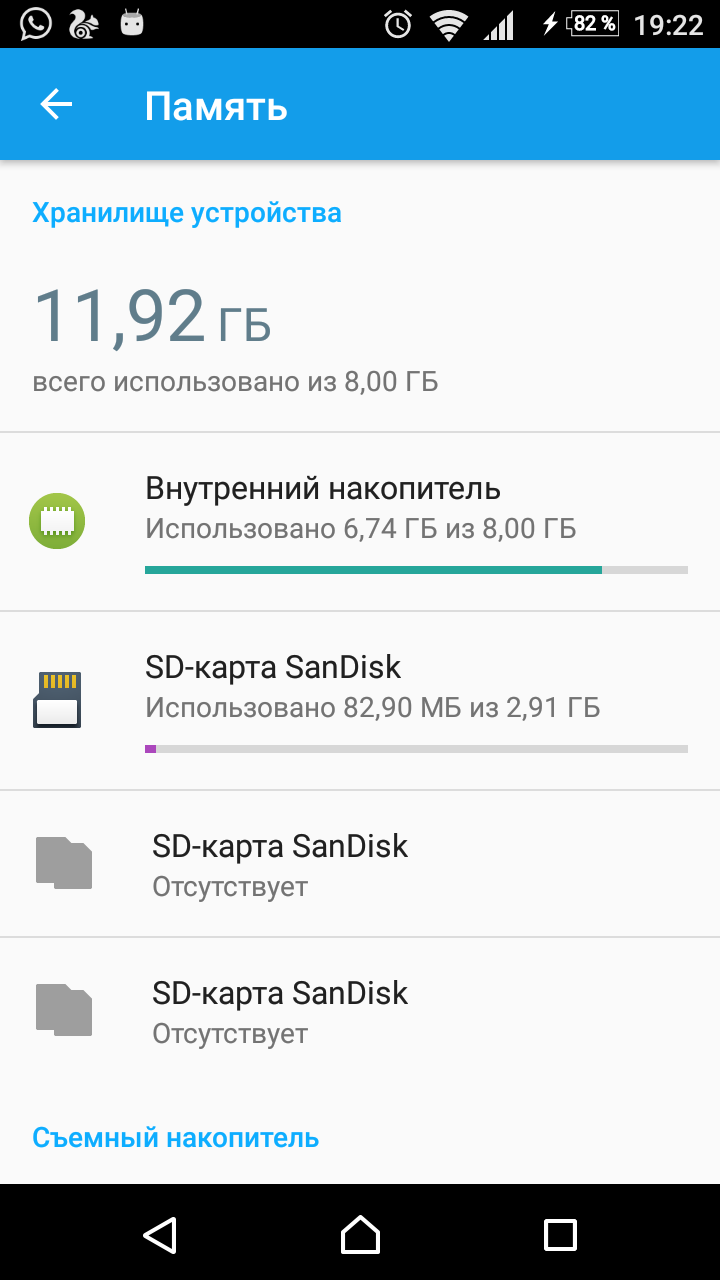Viewport: 720px width, 1280px height.
Task: Open Внутренний накопитель storage details
Action: pyautogui.click(x=360, y=522)
